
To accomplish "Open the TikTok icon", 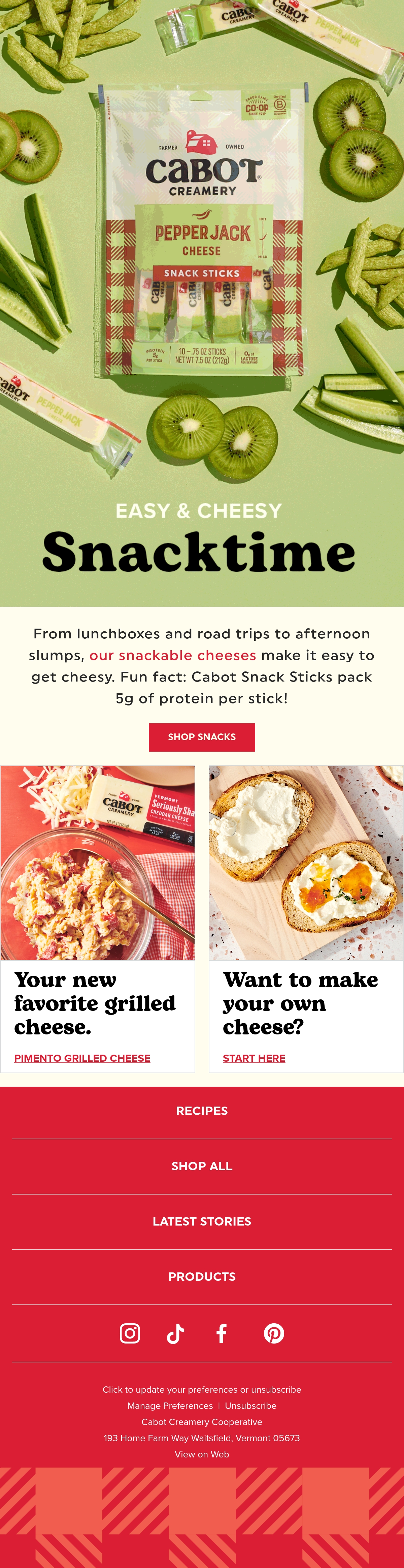I will (x=176, y=1333).
